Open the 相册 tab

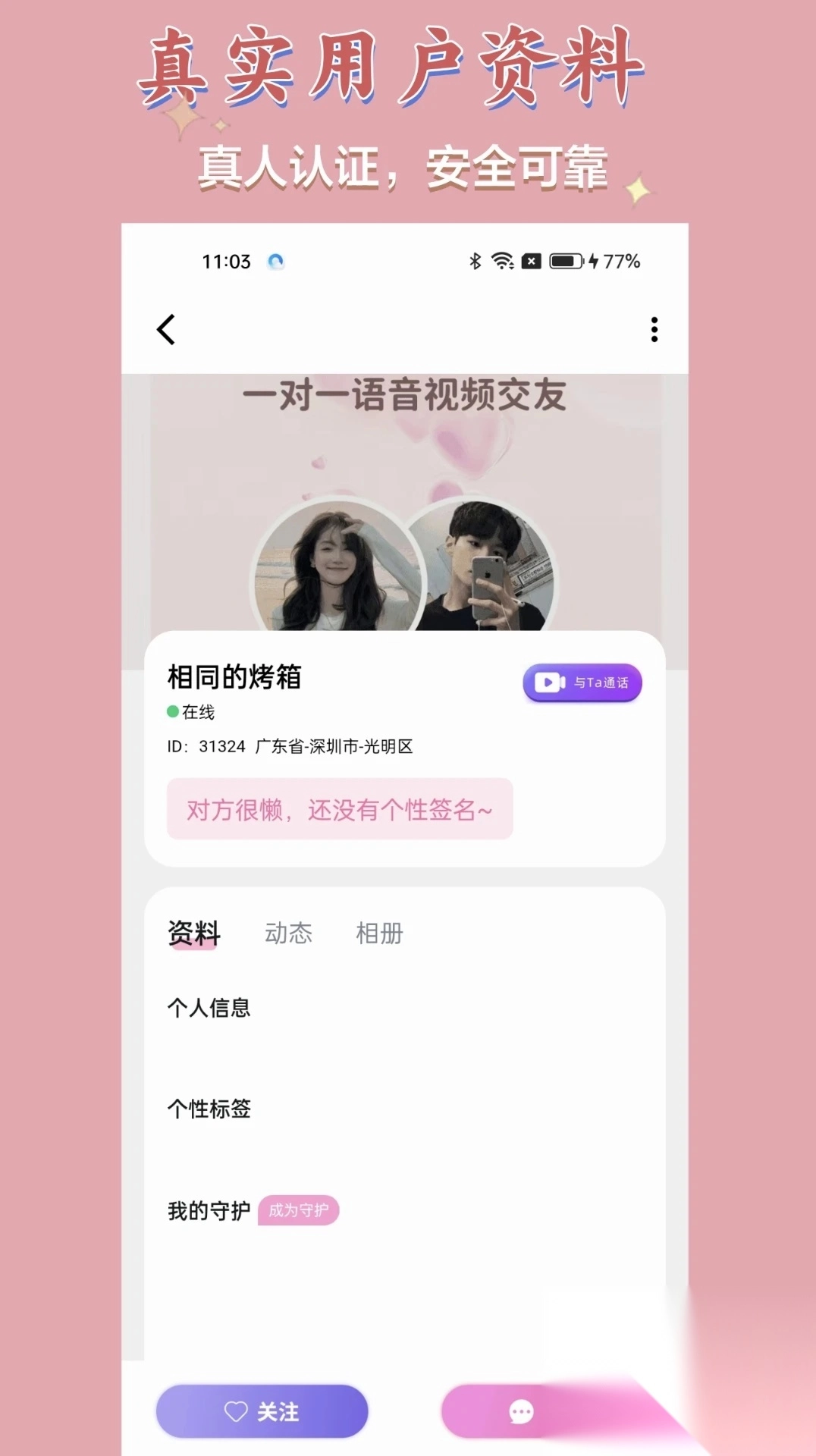click(x=381, y=933)
